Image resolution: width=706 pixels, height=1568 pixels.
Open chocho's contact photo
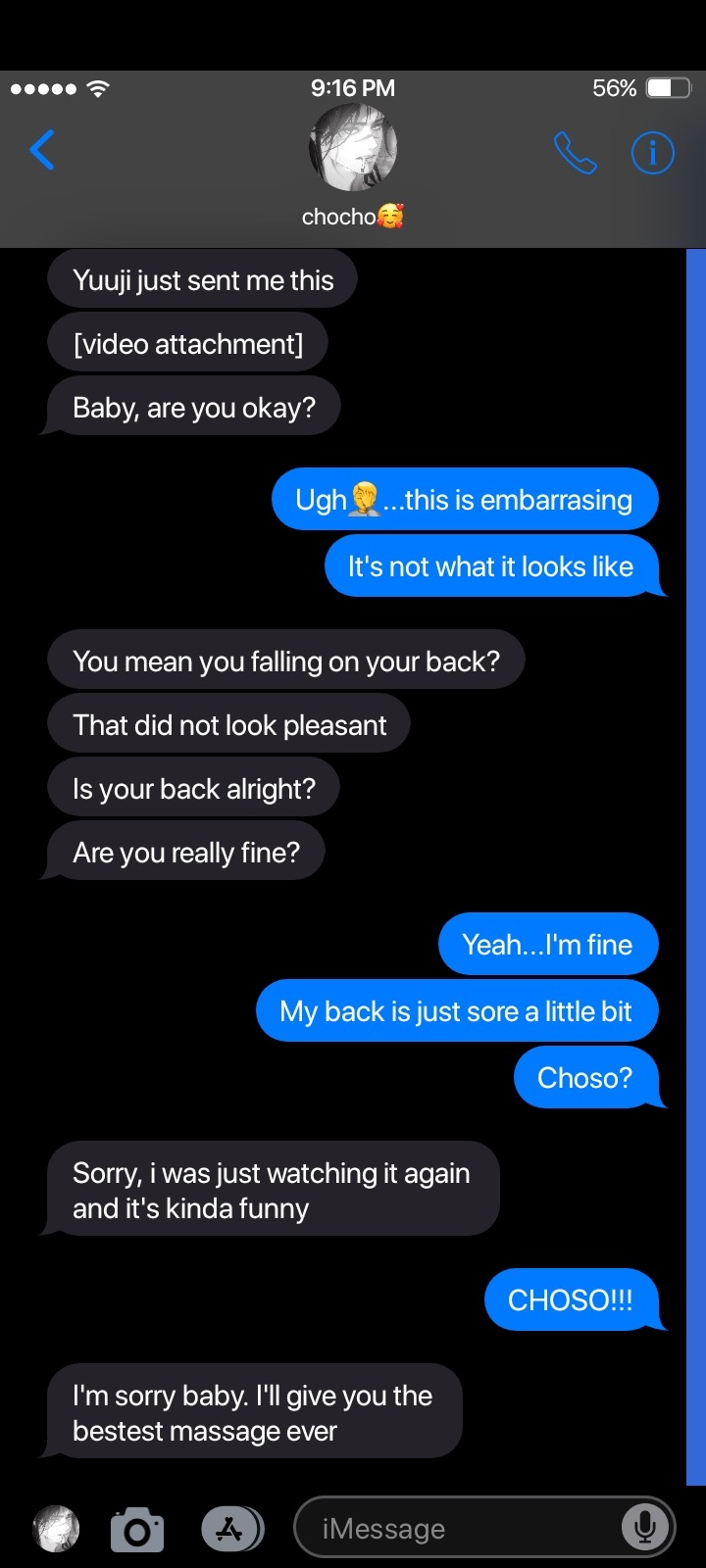352,148
